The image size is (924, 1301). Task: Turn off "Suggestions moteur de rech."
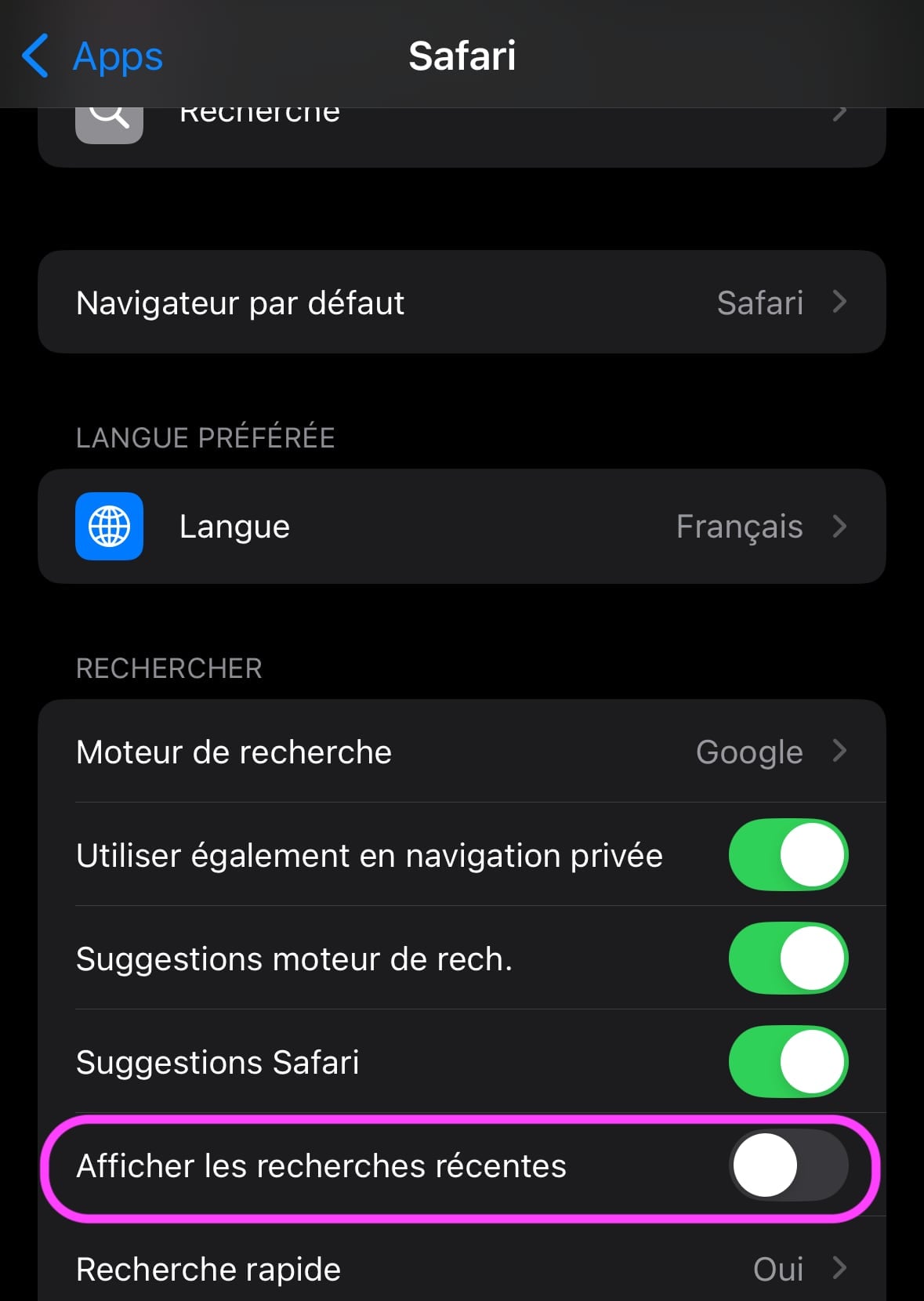[788, 959]
